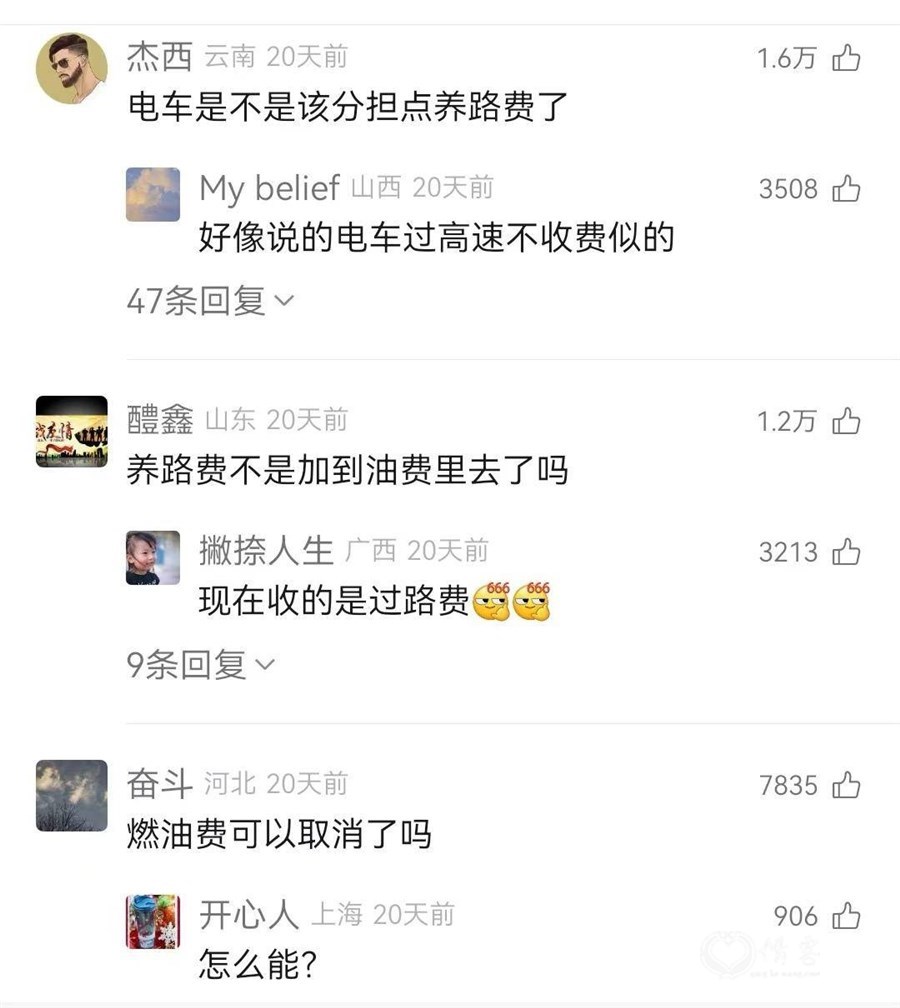Image resolution: width=900 pixels, height=1008 pixels.
Task: Open 开心人's profile avatar
Action: [153, 922]
